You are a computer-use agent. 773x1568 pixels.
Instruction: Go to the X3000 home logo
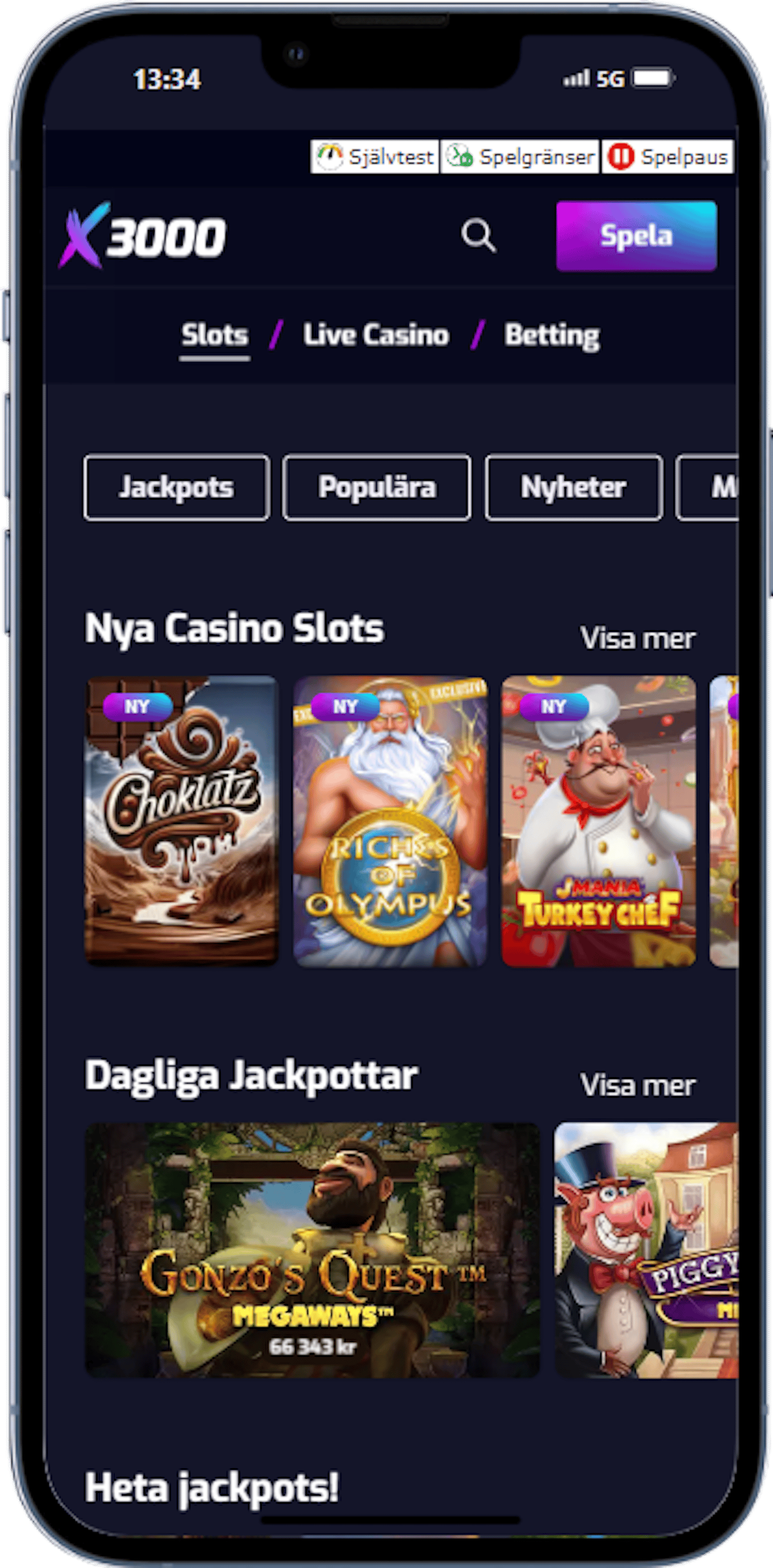click(143, 236)
